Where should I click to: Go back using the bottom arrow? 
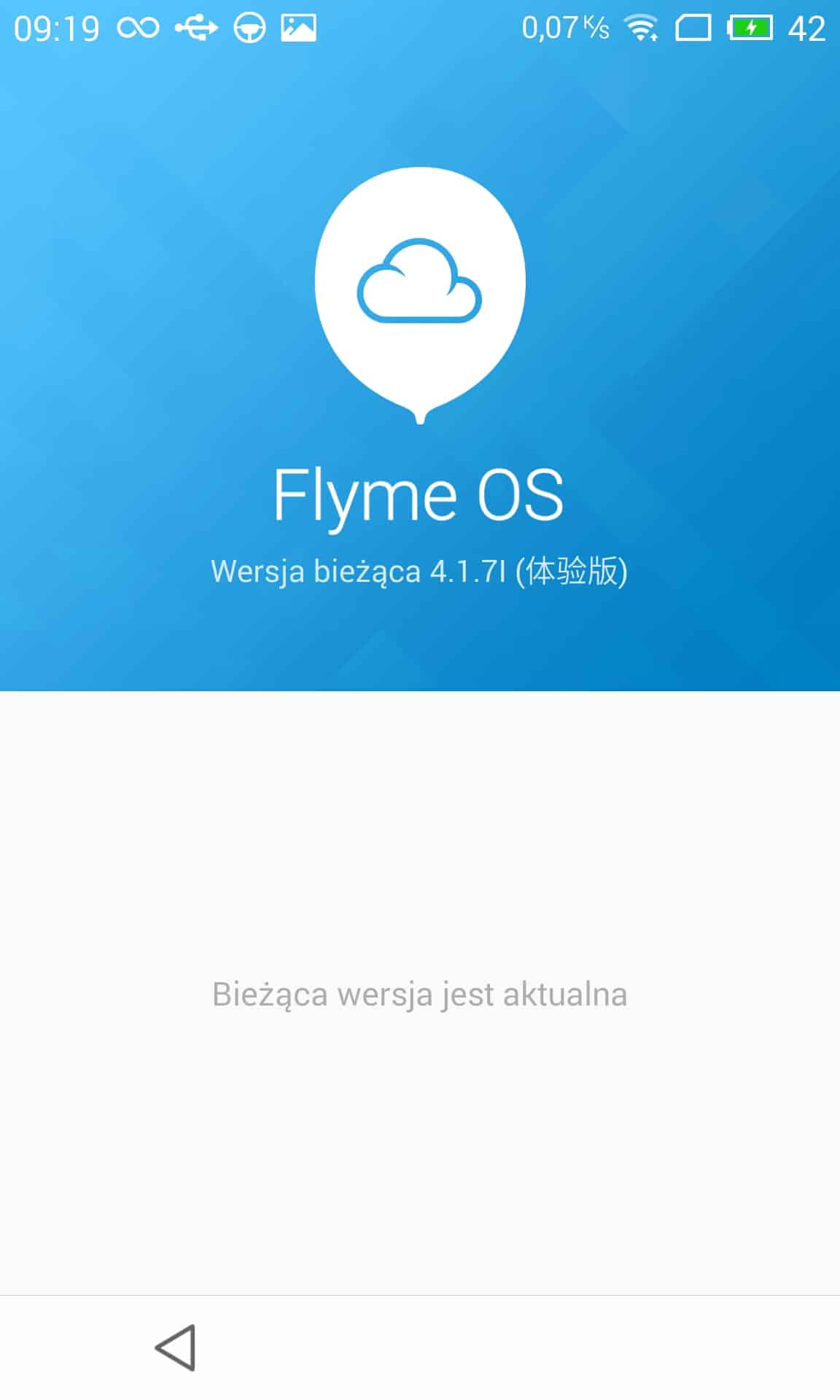[x=176, y=1347]
